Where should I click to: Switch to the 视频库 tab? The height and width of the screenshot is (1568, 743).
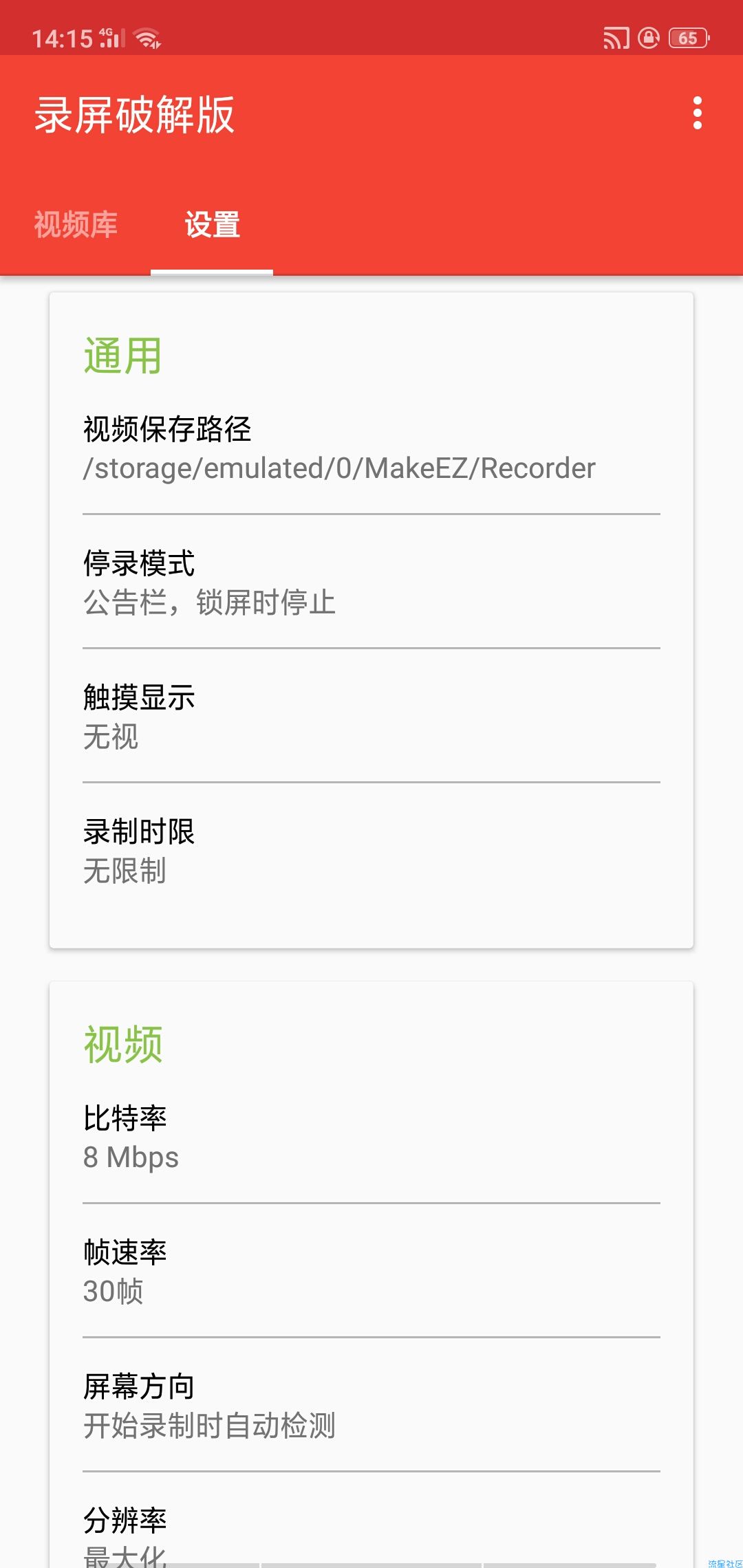point(76,225)
